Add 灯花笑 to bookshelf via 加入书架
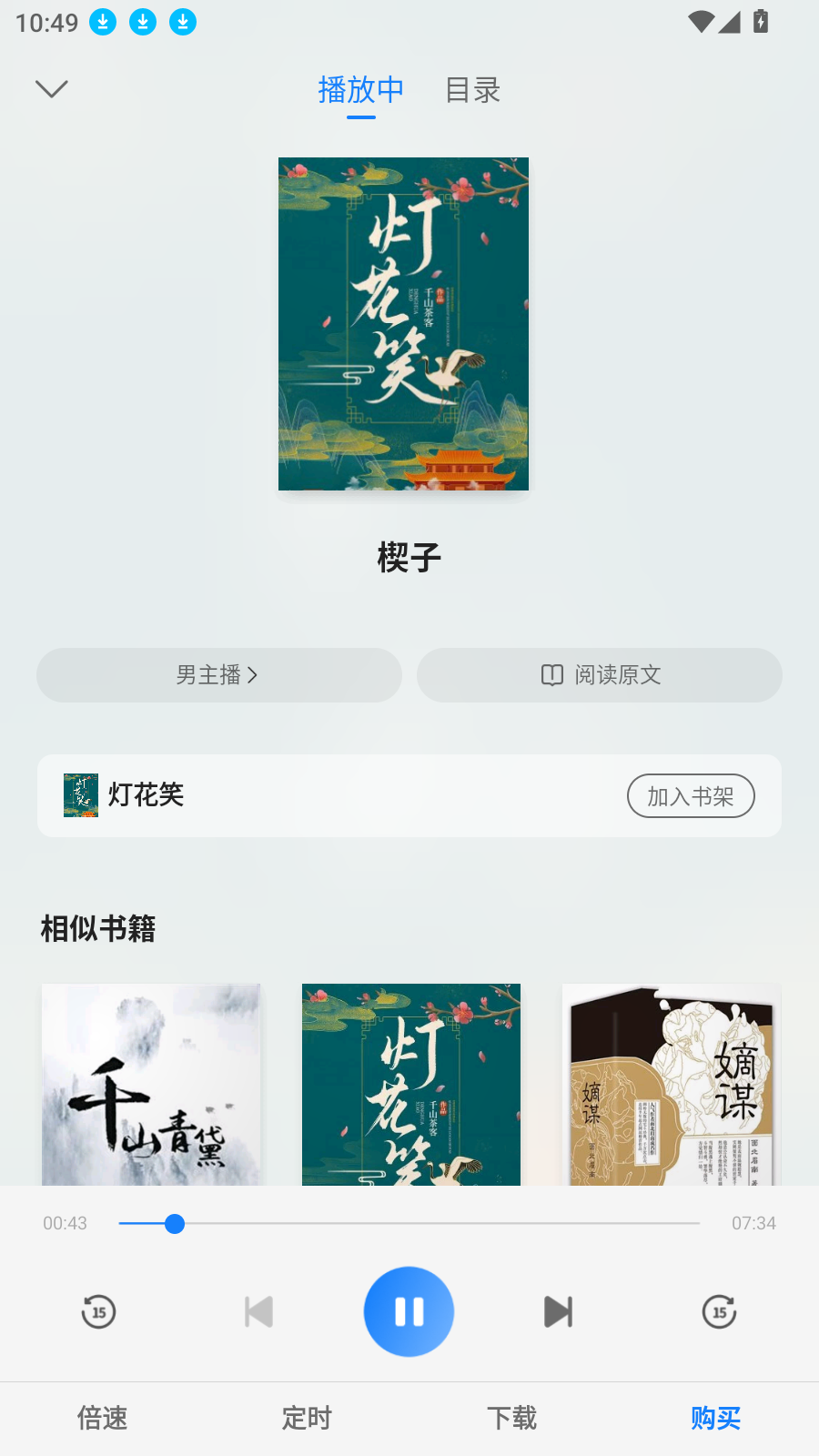 [690, 795]
